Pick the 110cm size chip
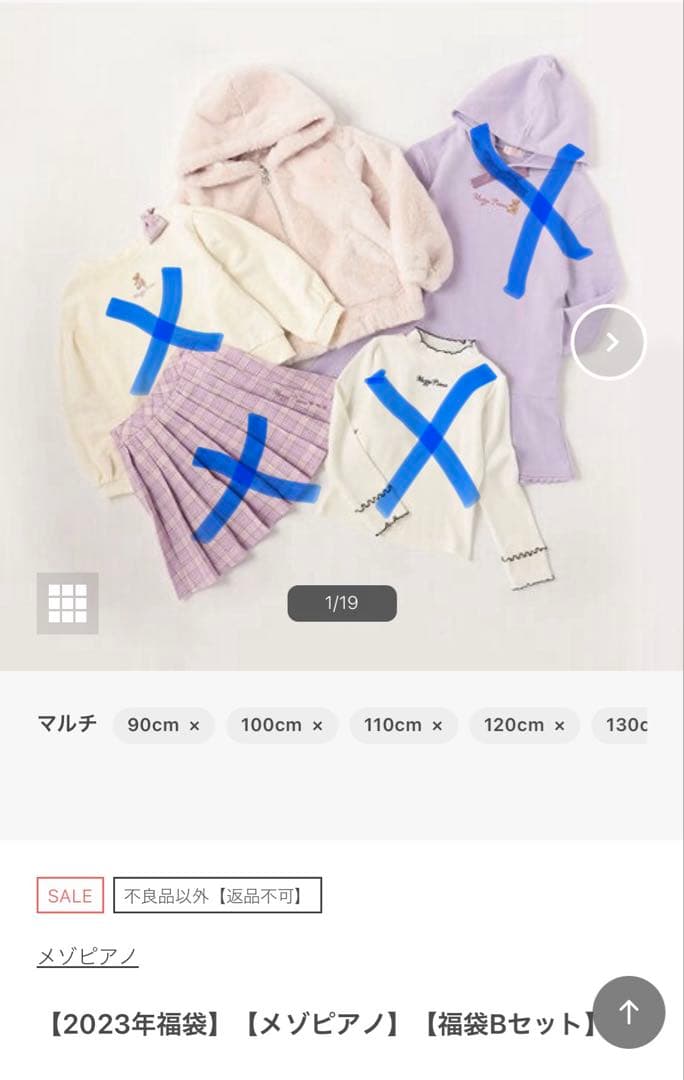Image resolution: width=684 pixels, height=1080 pixels. [x=403, y=725]
